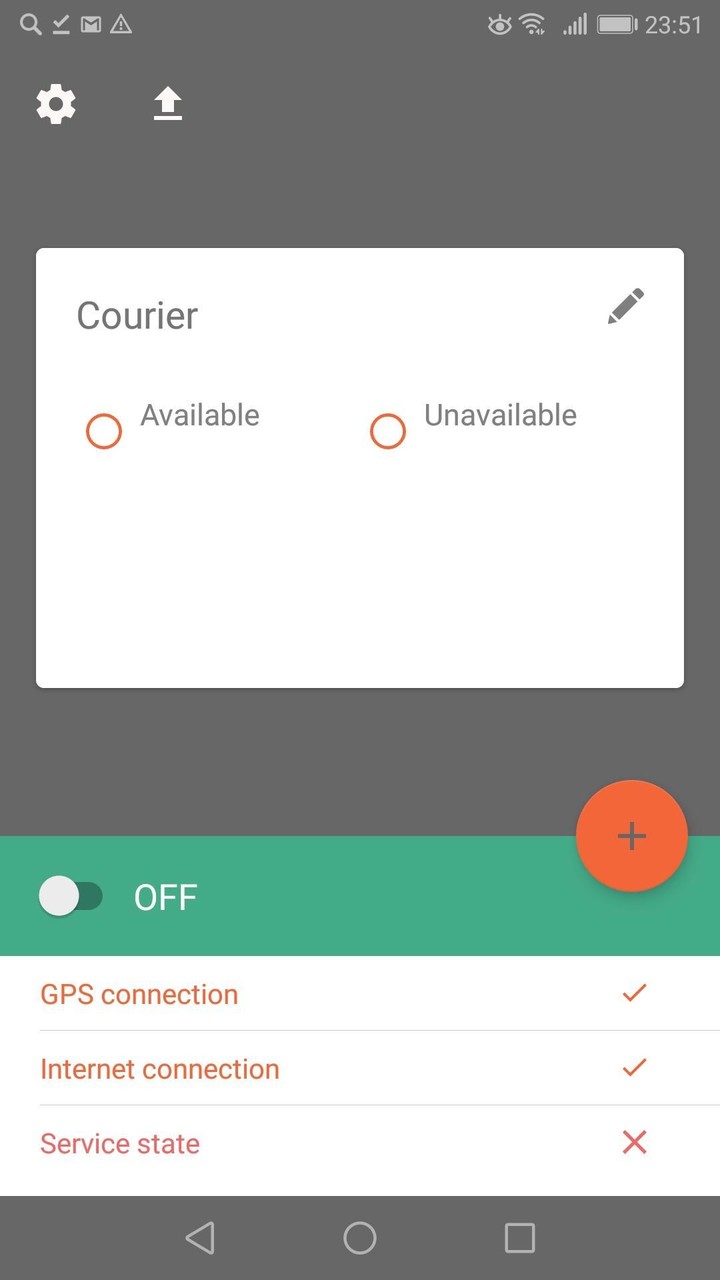The height and width of the screenshot is (1280, 720).
Task: Tap the orange plus floating button
Action: pos(631,836)
